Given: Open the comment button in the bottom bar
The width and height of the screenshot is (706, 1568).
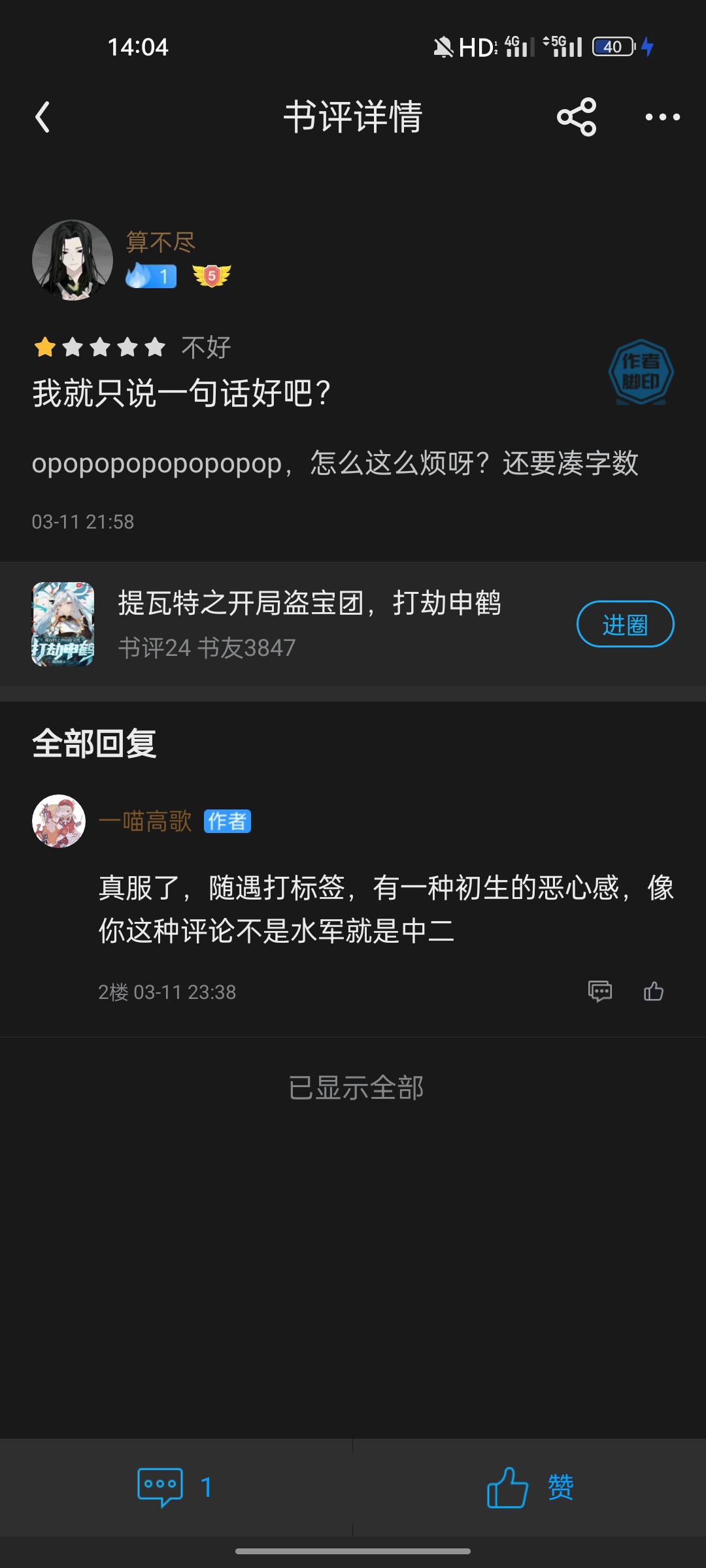Looking at the screenshot, I should click(x=175, y=1487).
